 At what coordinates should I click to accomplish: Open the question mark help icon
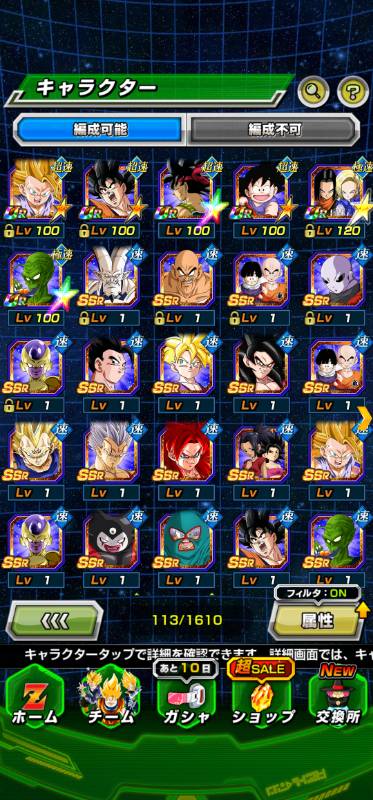tap(353, 92)
